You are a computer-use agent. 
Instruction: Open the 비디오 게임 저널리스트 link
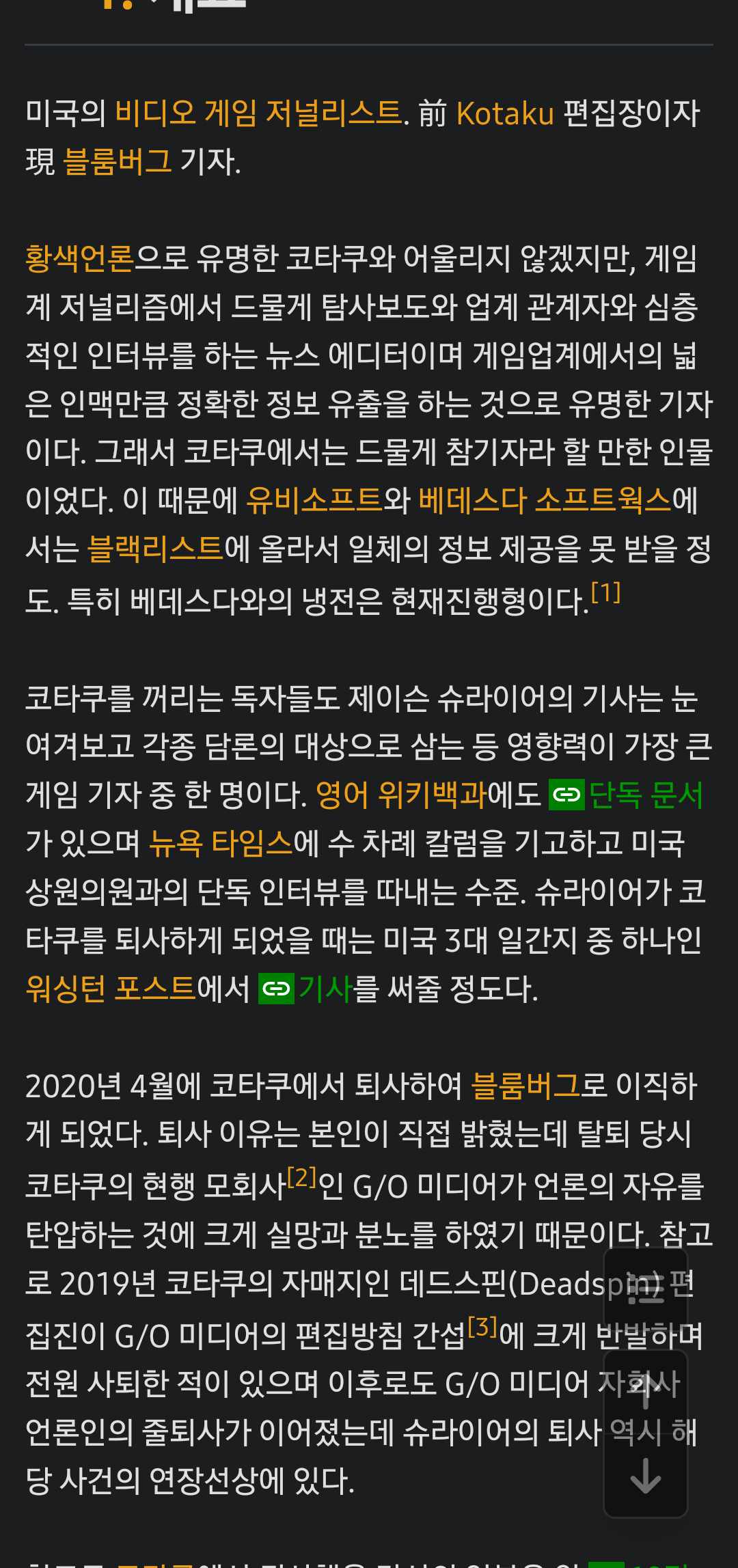(x=258, y=113)
